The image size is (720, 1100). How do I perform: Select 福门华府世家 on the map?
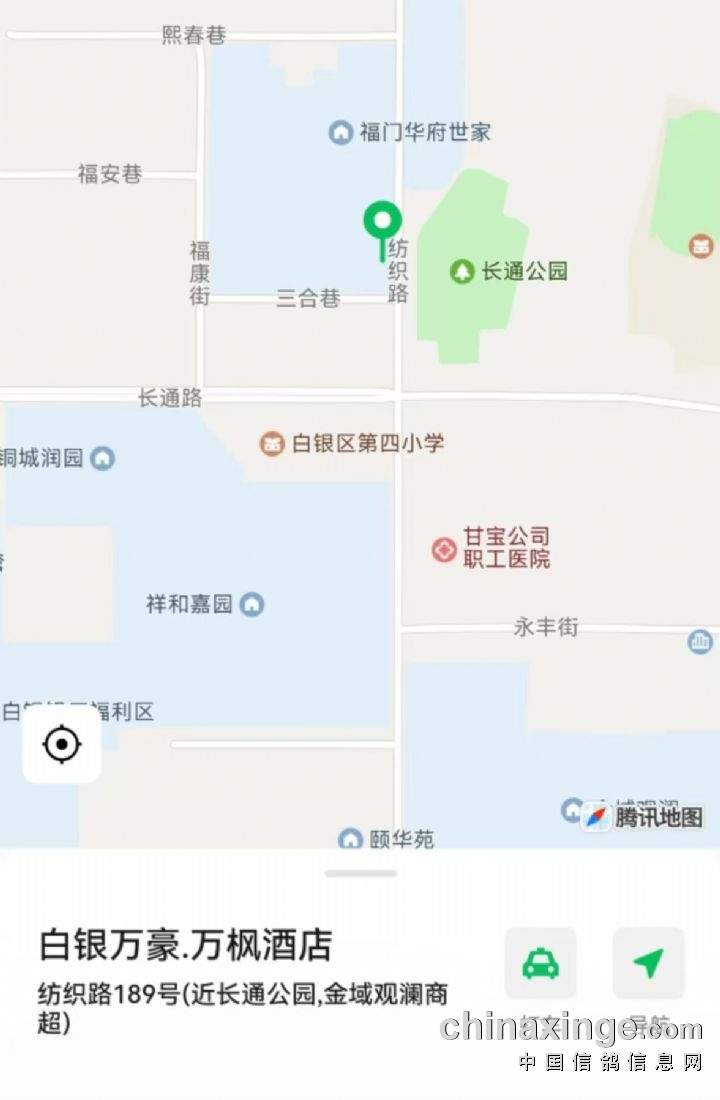[x=410, y=132]
